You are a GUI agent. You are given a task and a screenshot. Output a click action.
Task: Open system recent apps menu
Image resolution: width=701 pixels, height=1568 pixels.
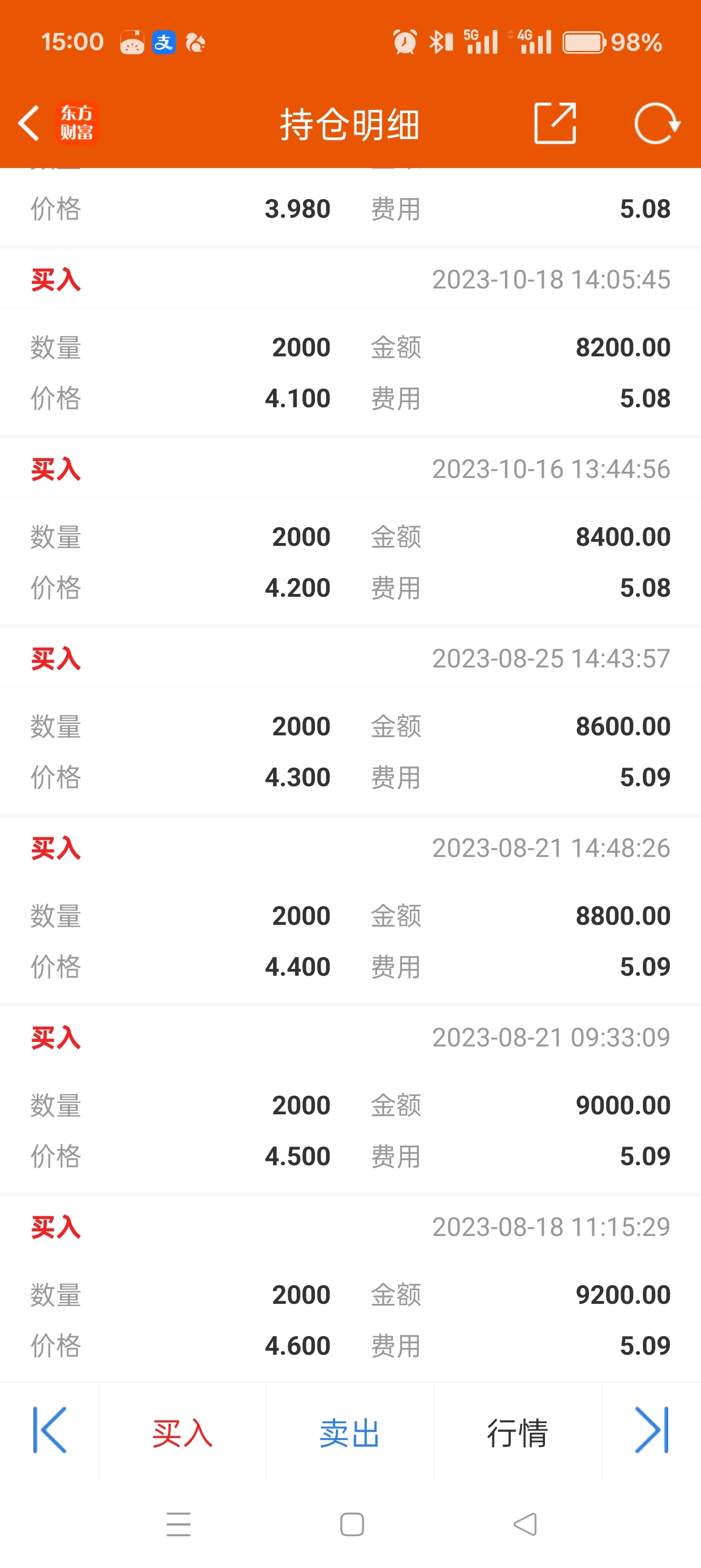179,1524
